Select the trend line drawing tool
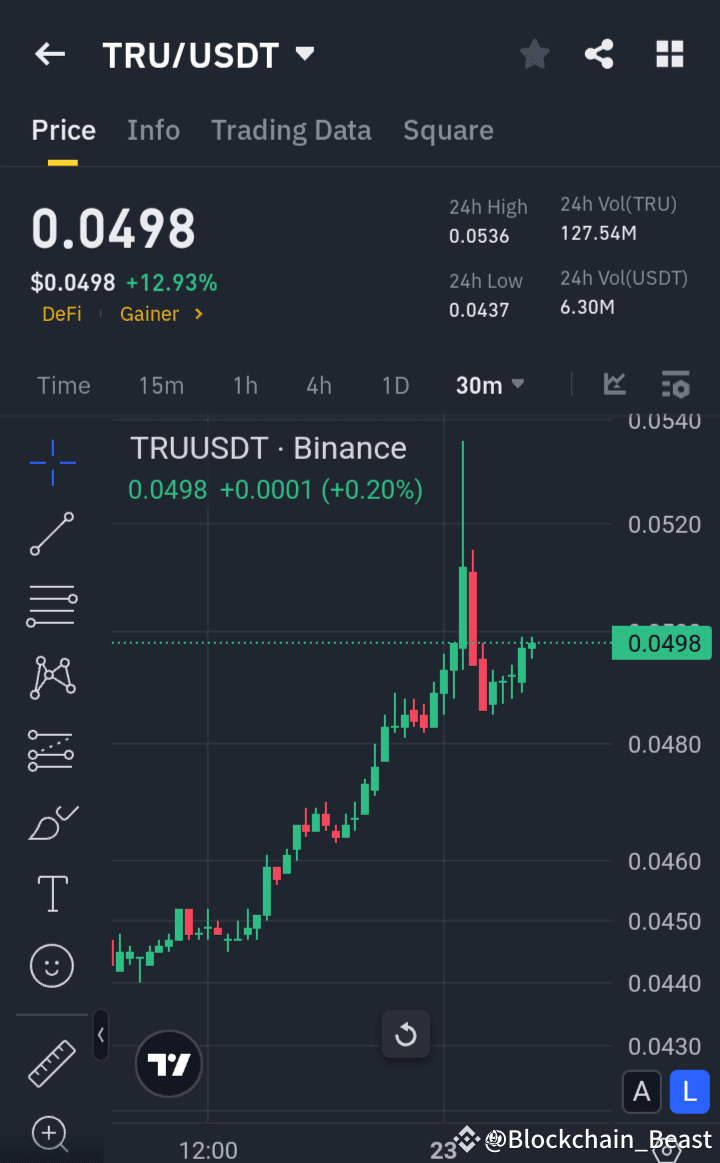 pos(51,534)
